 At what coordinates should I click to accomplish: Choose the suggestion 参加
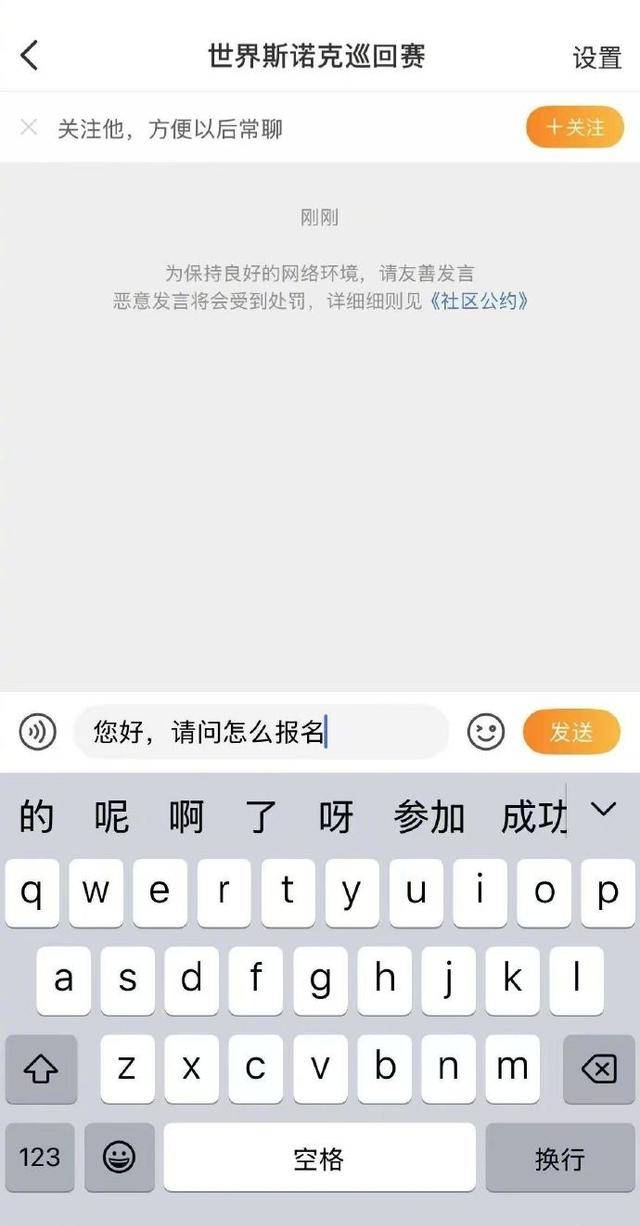coord(429,817)
